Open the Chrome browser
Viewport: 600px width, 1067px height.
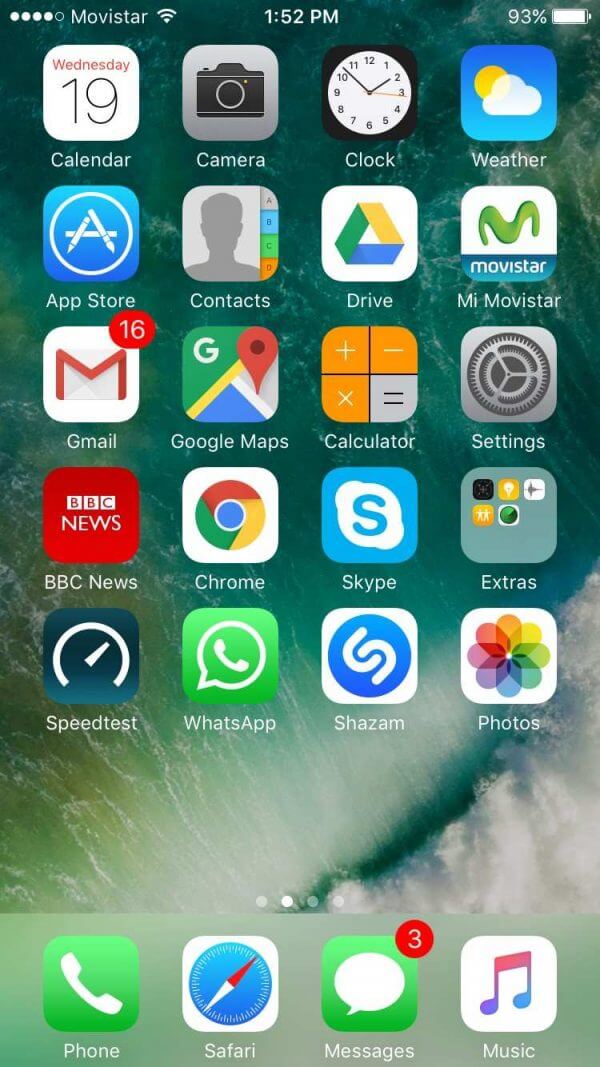click(x=230, y=515)
